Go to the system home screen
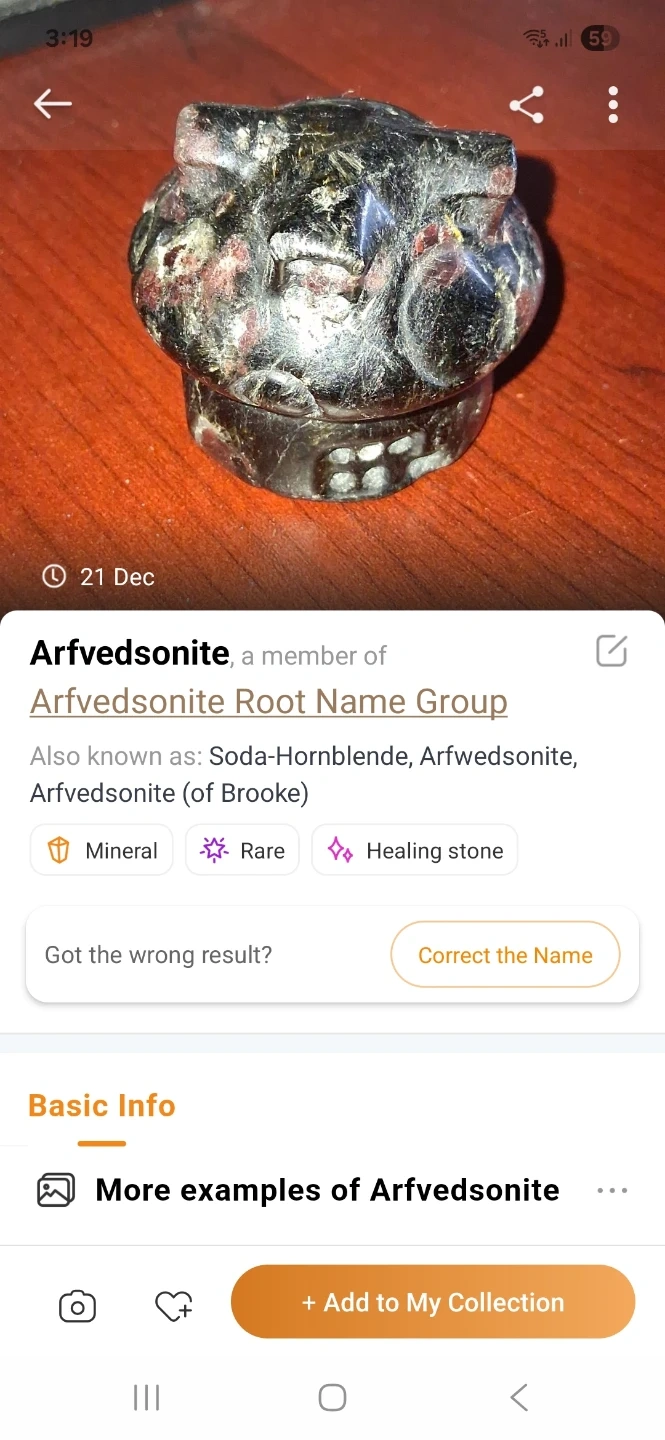Image resolution: width=665 pixels, height=1440 pixels. pyautogui.click(x=332, y=1397)
